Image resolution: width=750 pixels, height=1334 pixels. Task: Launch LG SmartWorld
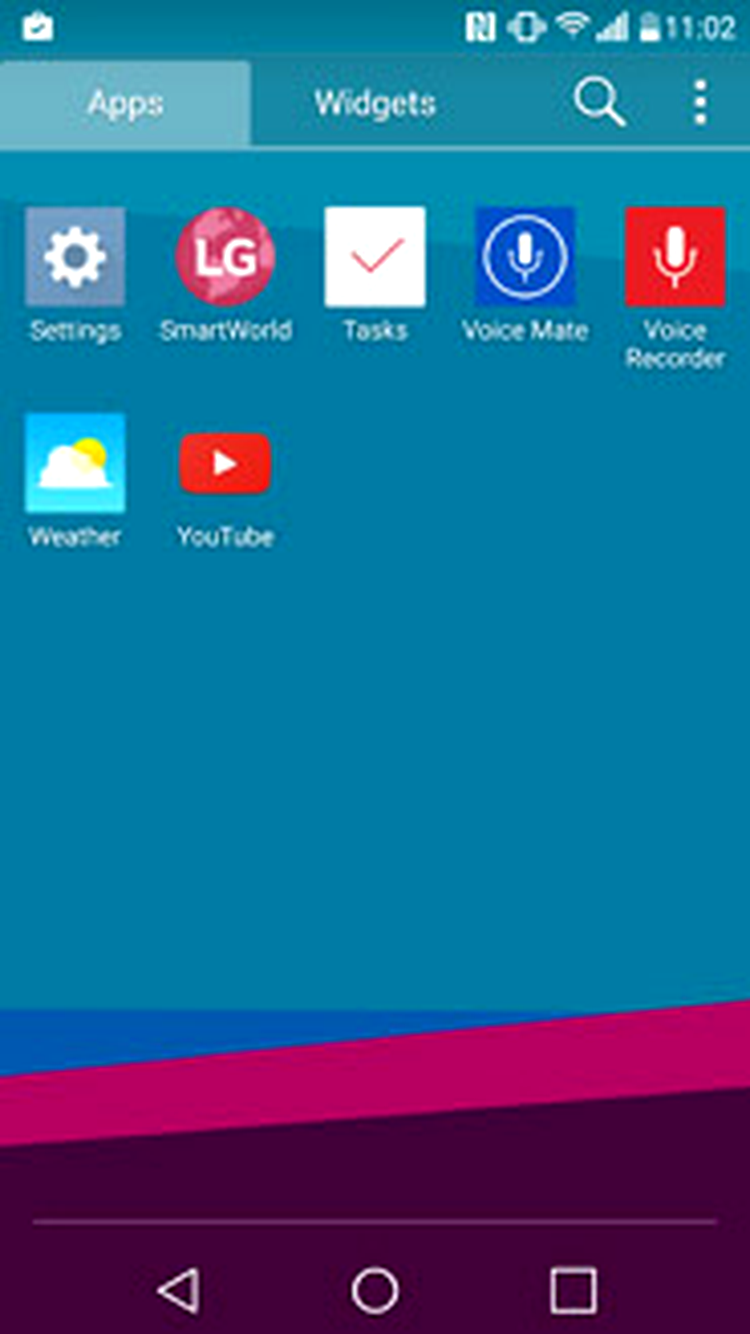(x=225, y=257)
